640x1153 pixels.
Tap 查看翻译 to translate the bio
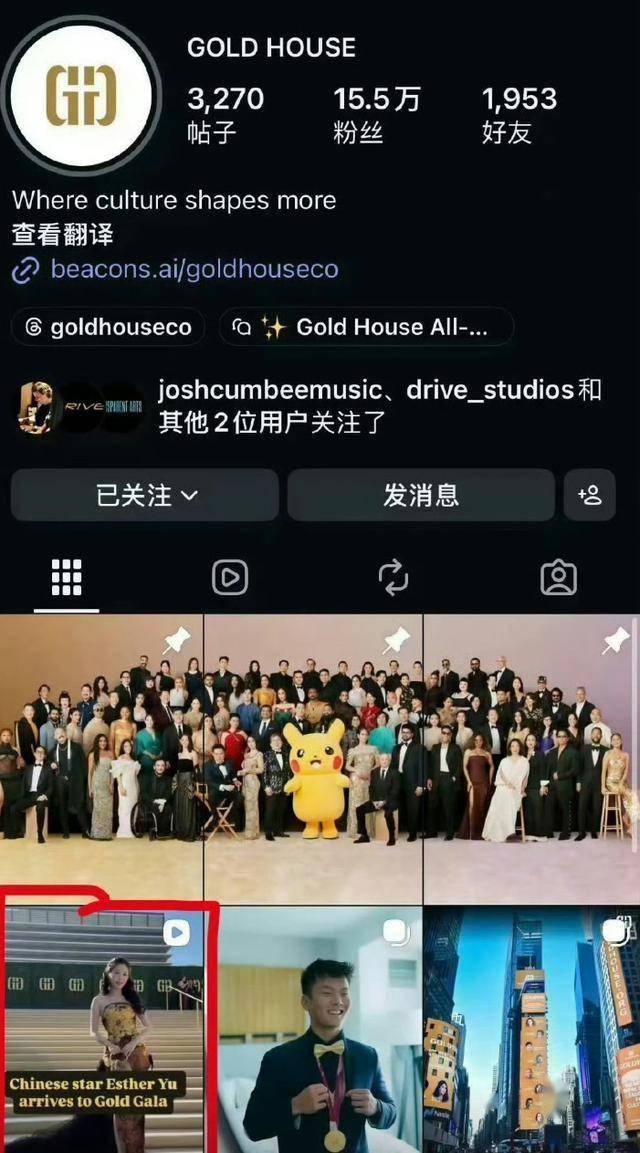pos(63,235)
